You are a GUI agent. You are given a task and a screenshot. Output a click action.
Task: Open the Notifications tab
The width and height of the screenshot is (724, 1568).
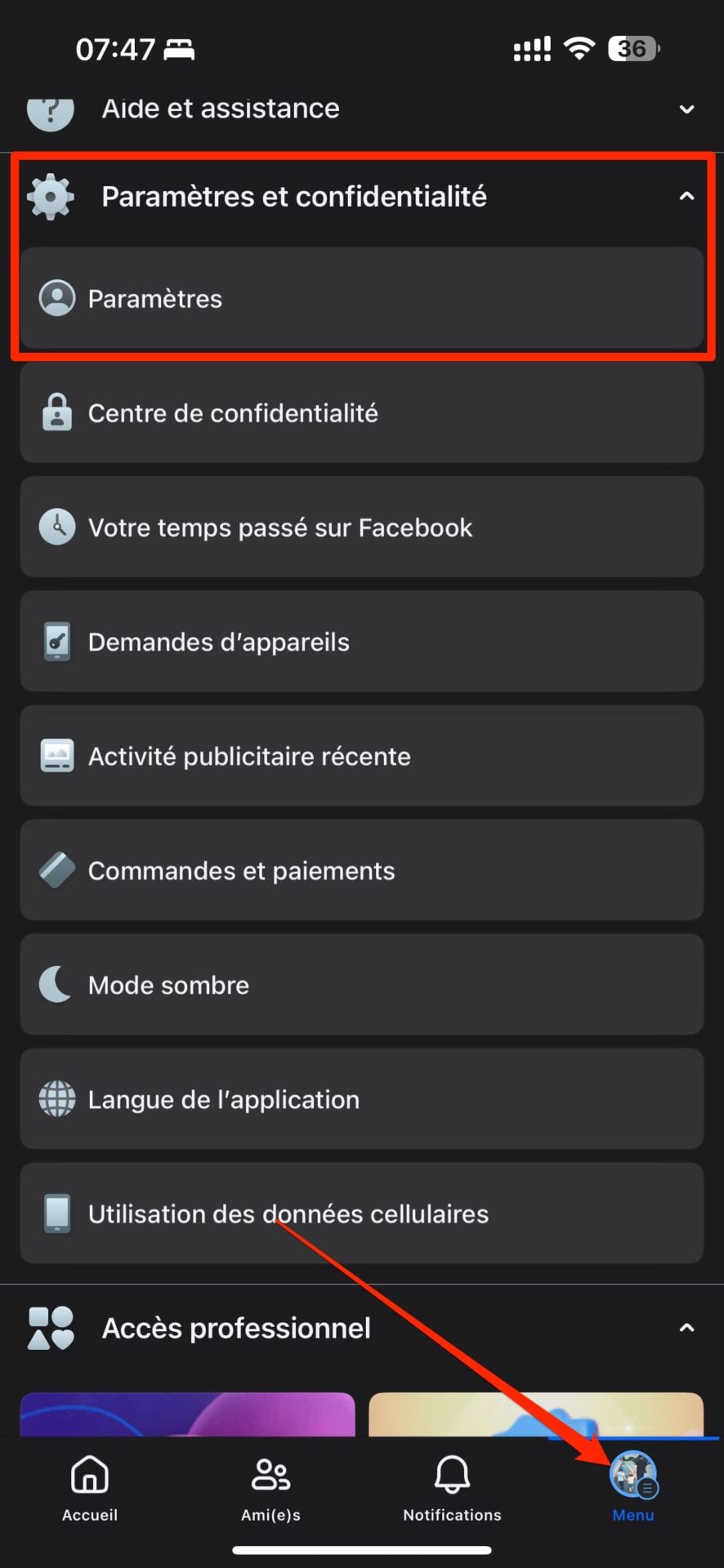(452, 1489)
